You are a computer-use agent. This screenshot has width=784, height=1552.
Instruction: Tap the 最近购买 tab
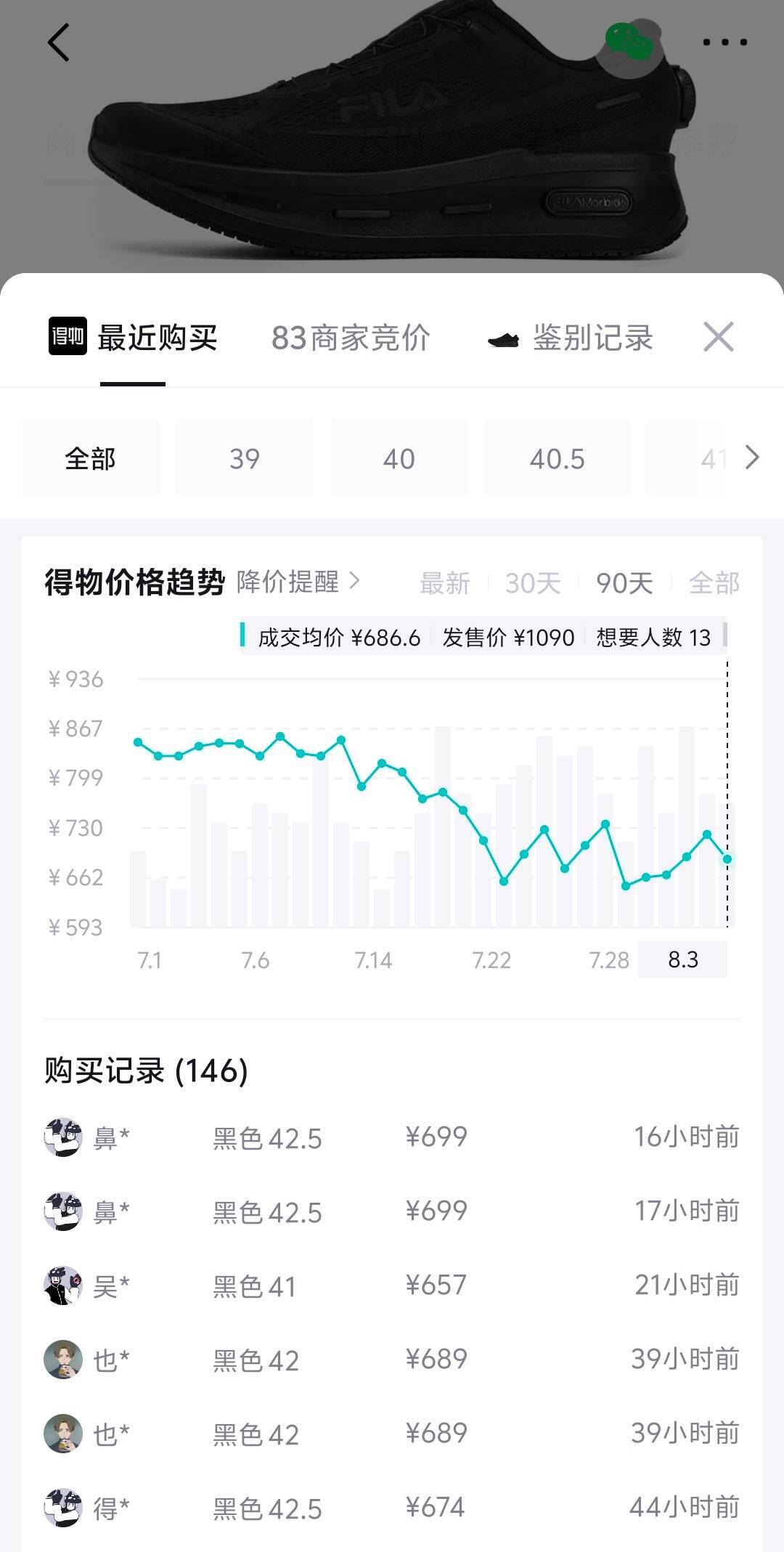tap(133, 338)
